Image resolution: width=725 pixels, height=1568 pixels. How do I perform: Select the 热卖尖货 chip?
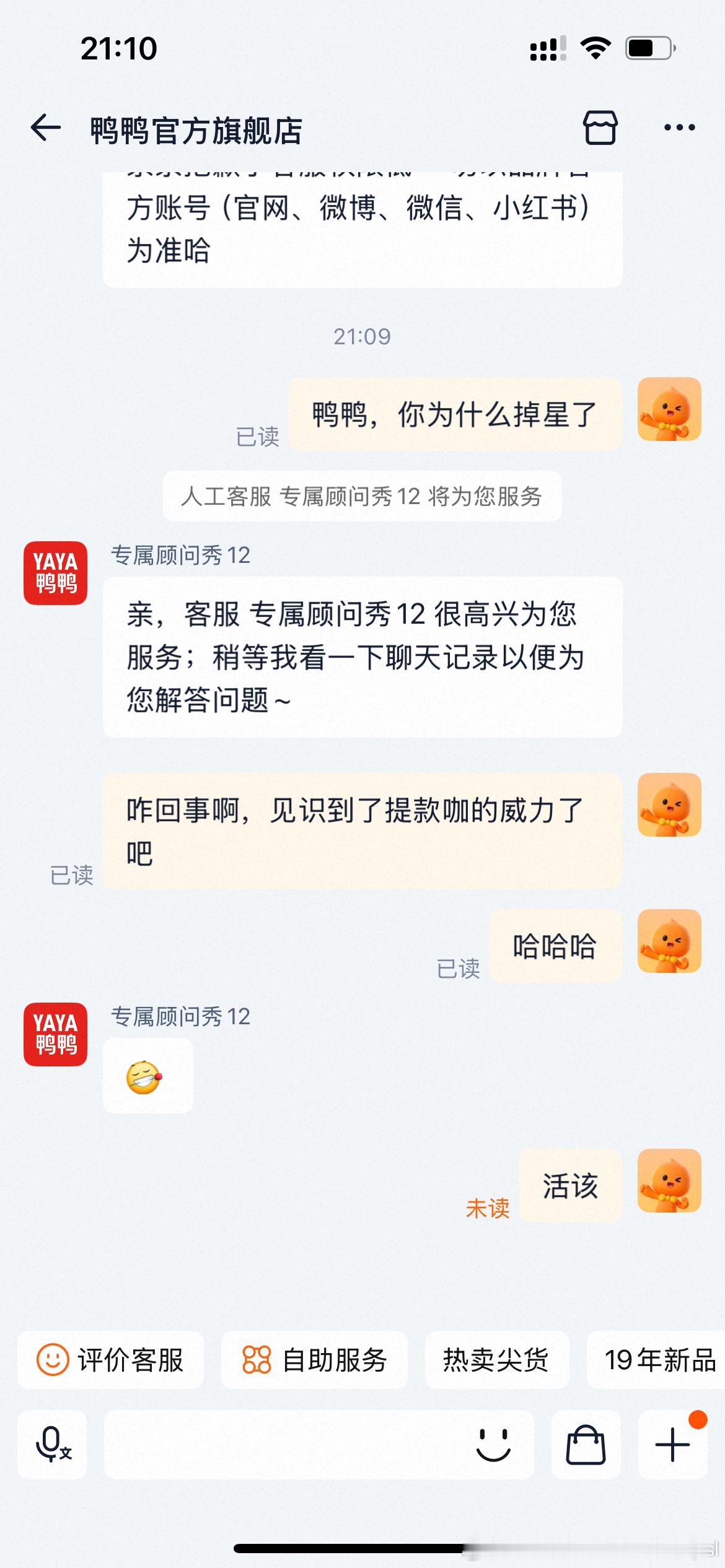(x=496, y=1360)
